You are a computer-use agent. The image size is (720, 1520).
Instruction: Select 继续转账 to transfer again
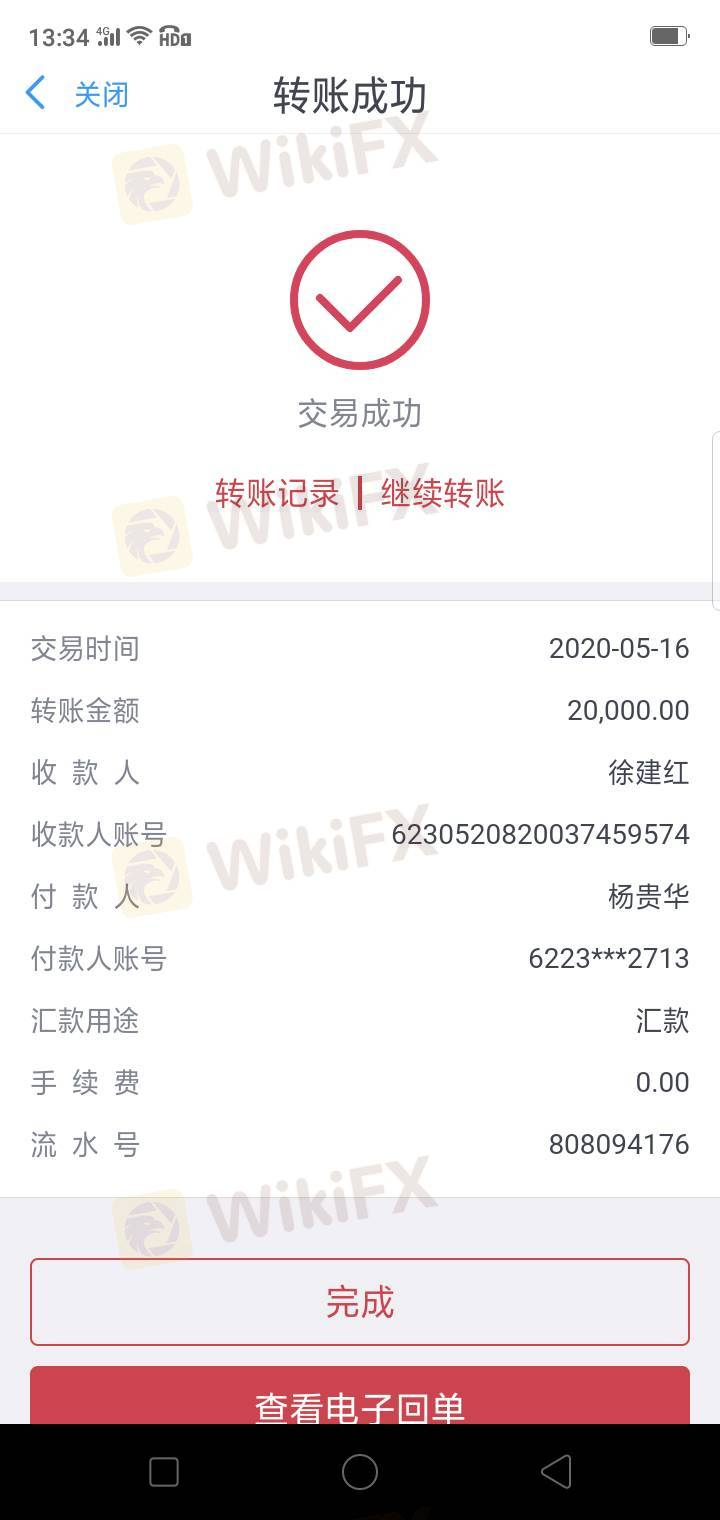442,493
